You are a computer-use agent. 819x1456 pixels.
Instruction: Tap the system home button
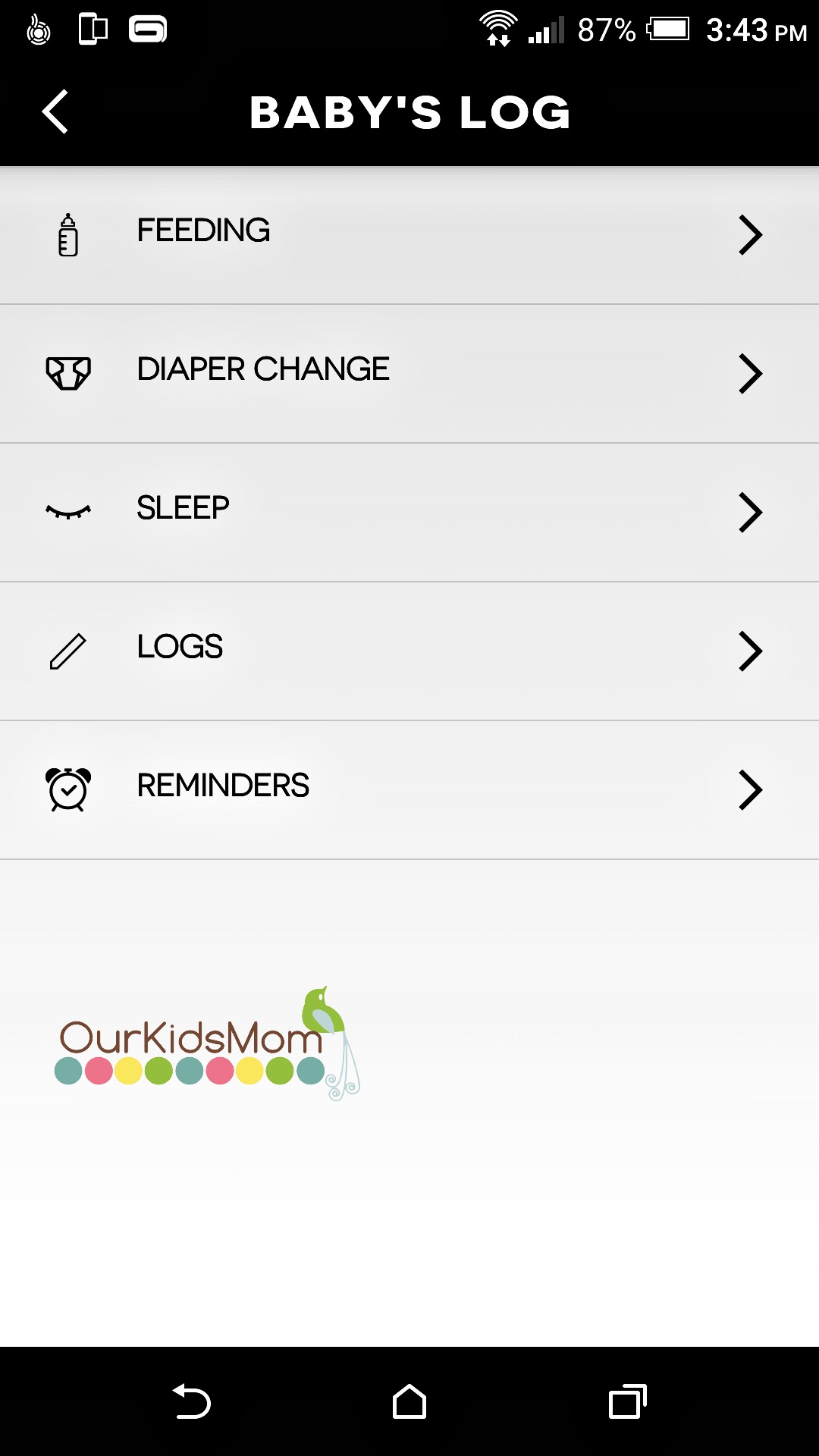pos(409,1401)
